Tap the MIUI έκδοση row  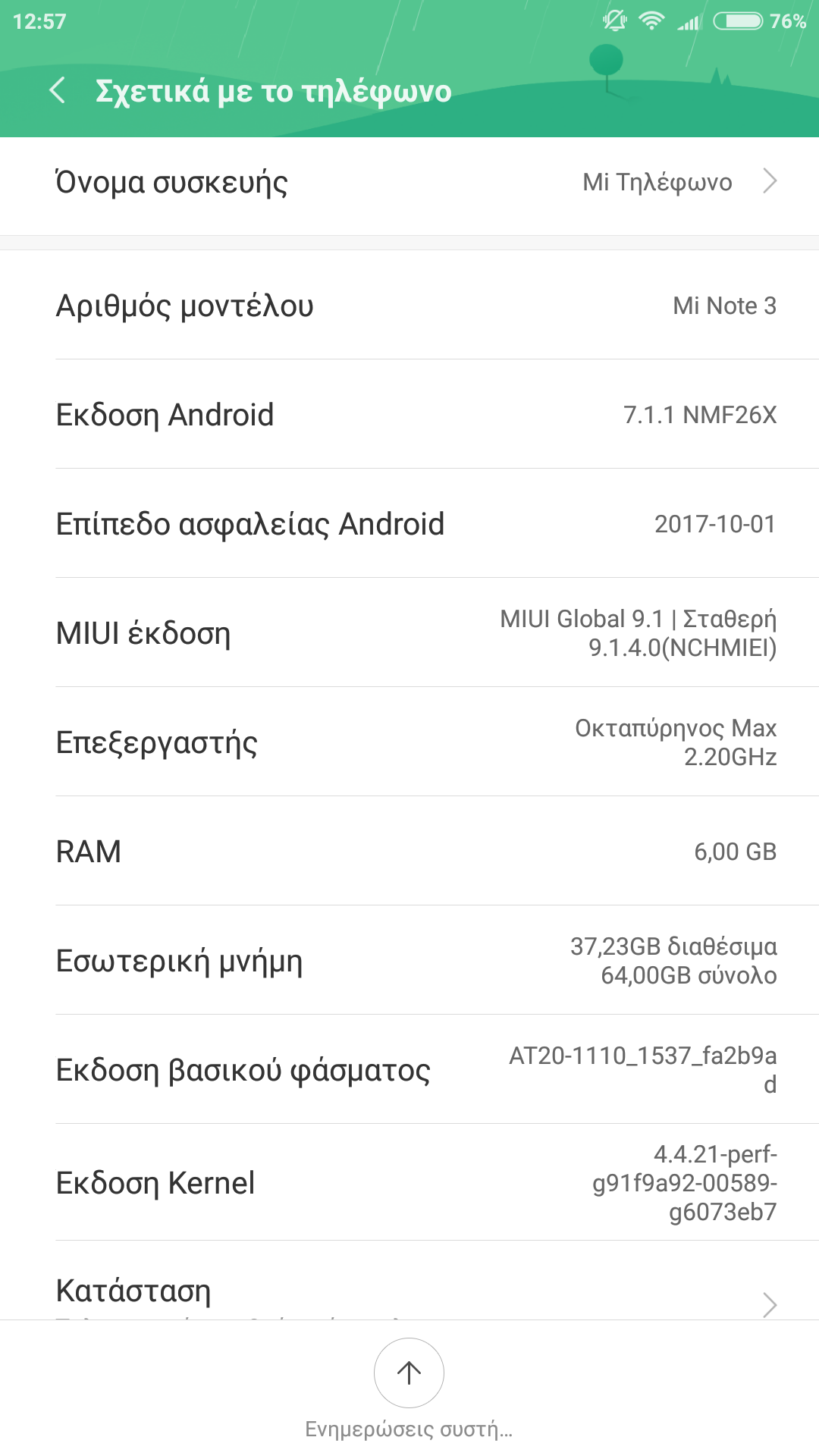[x=409, y=633]
